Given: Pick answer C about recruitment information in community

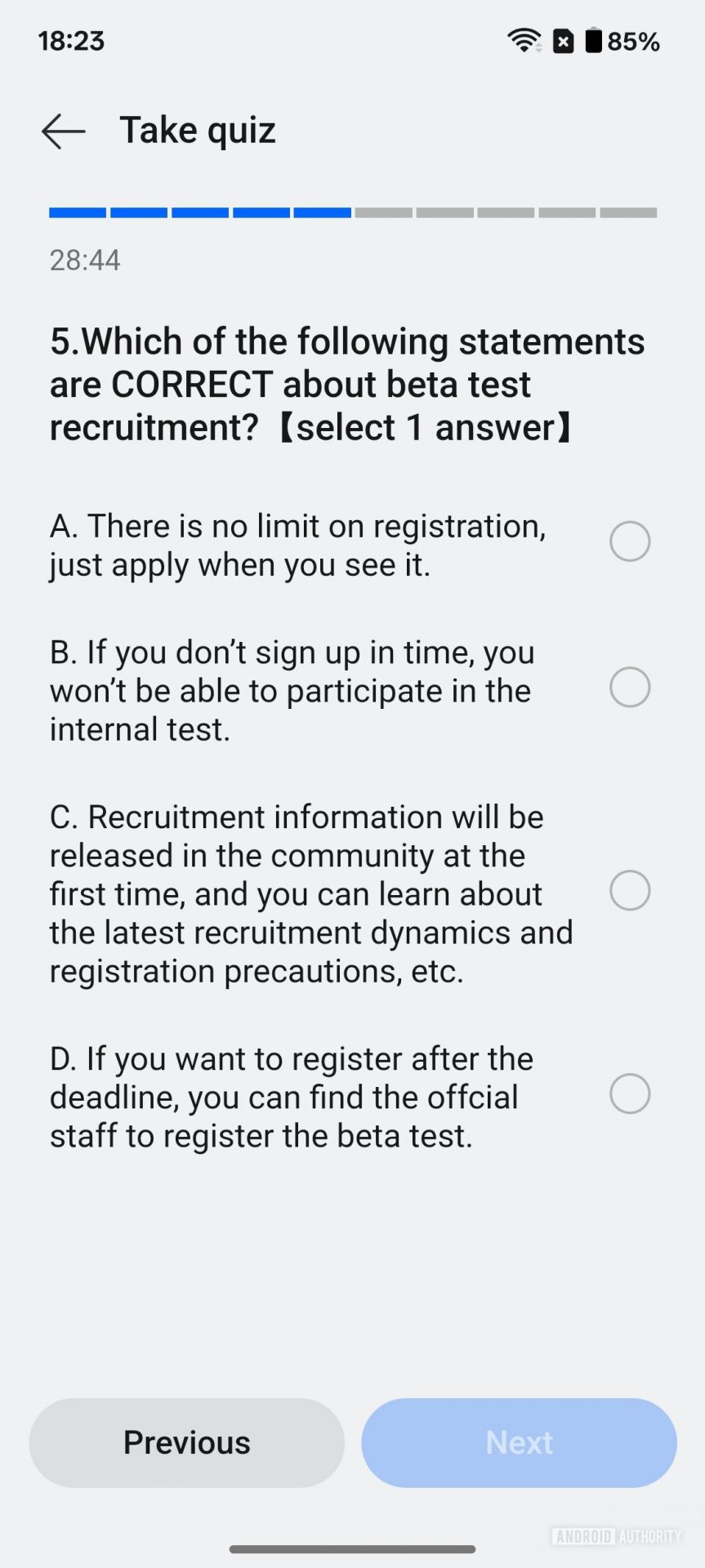Looking at the screenshot, I should pyautogui.click(x=629, y=890).
